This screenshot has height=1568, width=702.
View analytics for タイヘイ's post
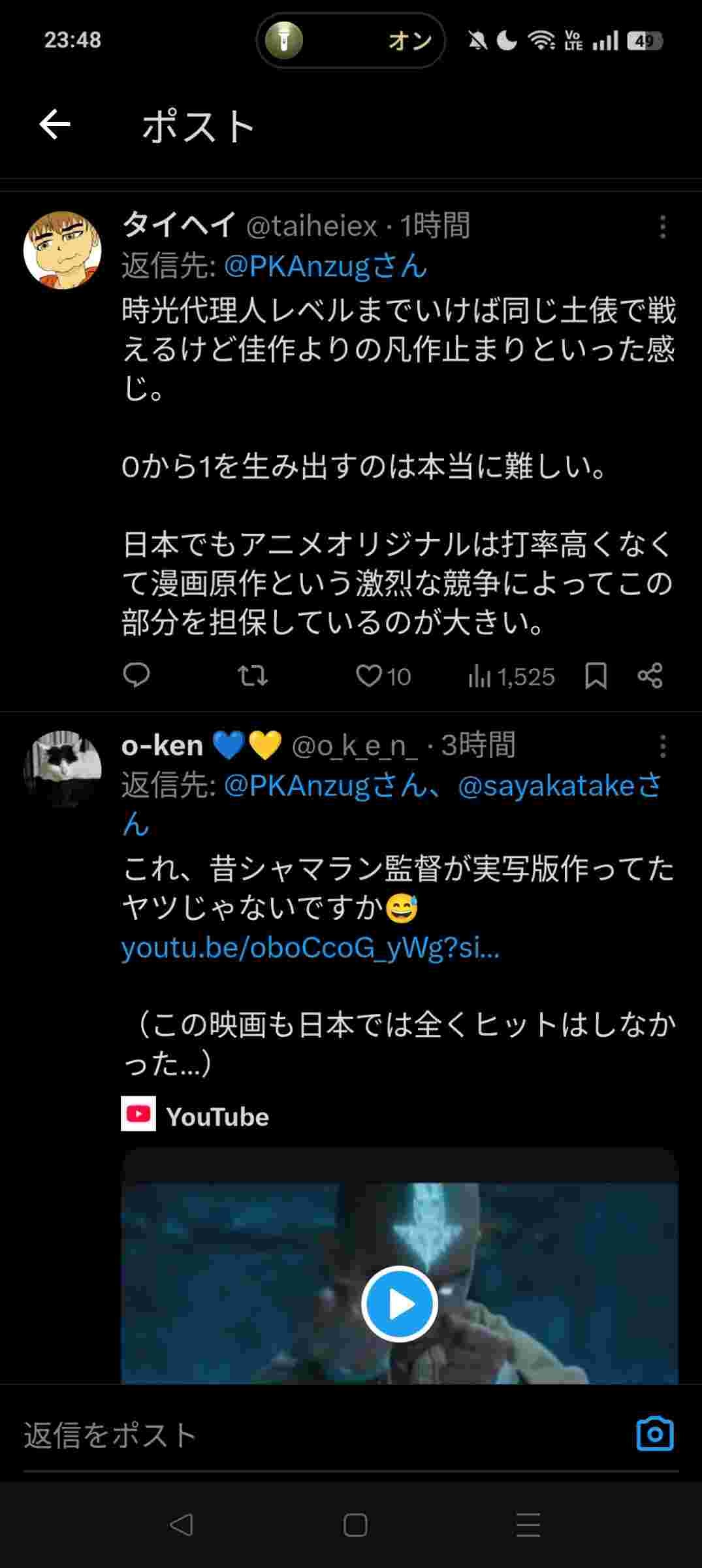tap(511, 676)
